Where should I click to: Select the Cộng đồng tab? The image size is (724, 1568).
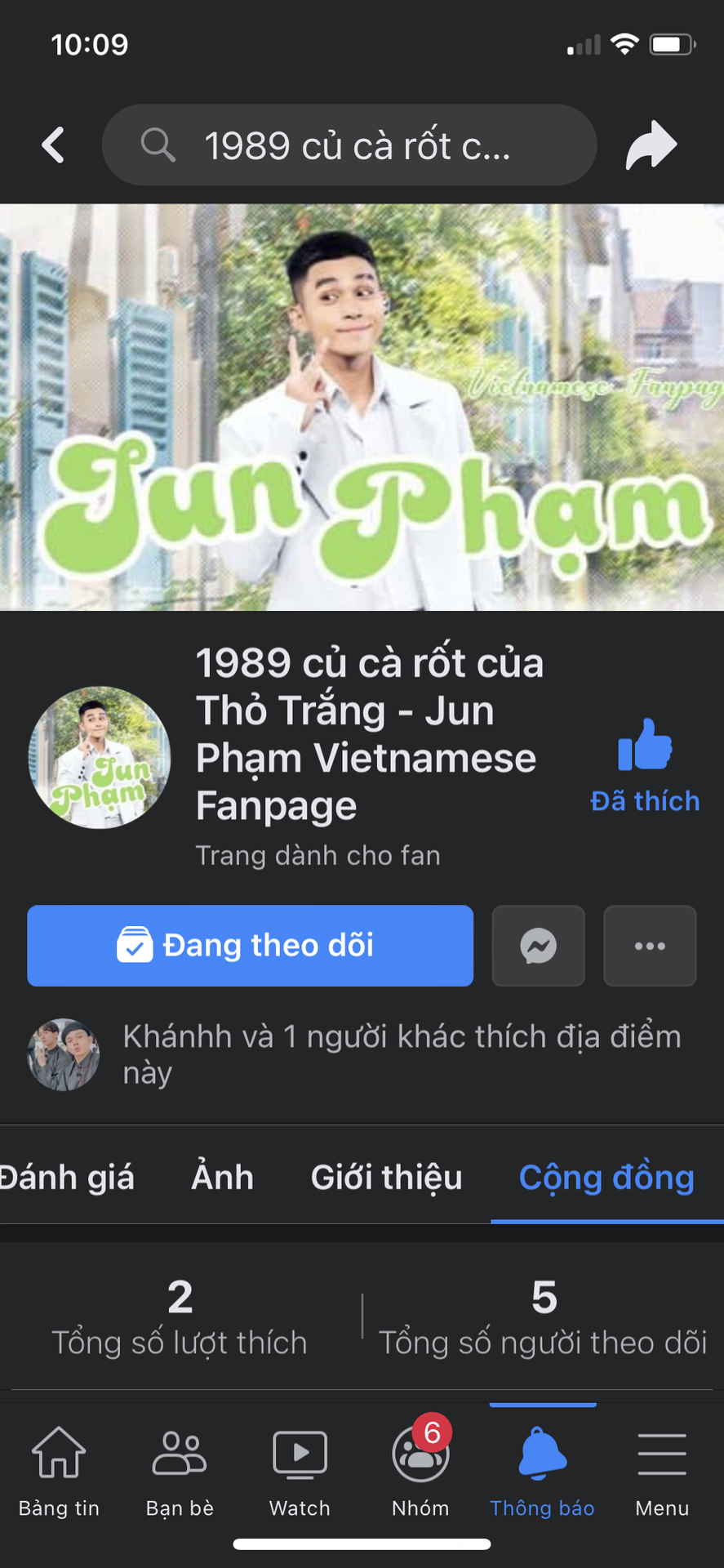pos(606,1177)
